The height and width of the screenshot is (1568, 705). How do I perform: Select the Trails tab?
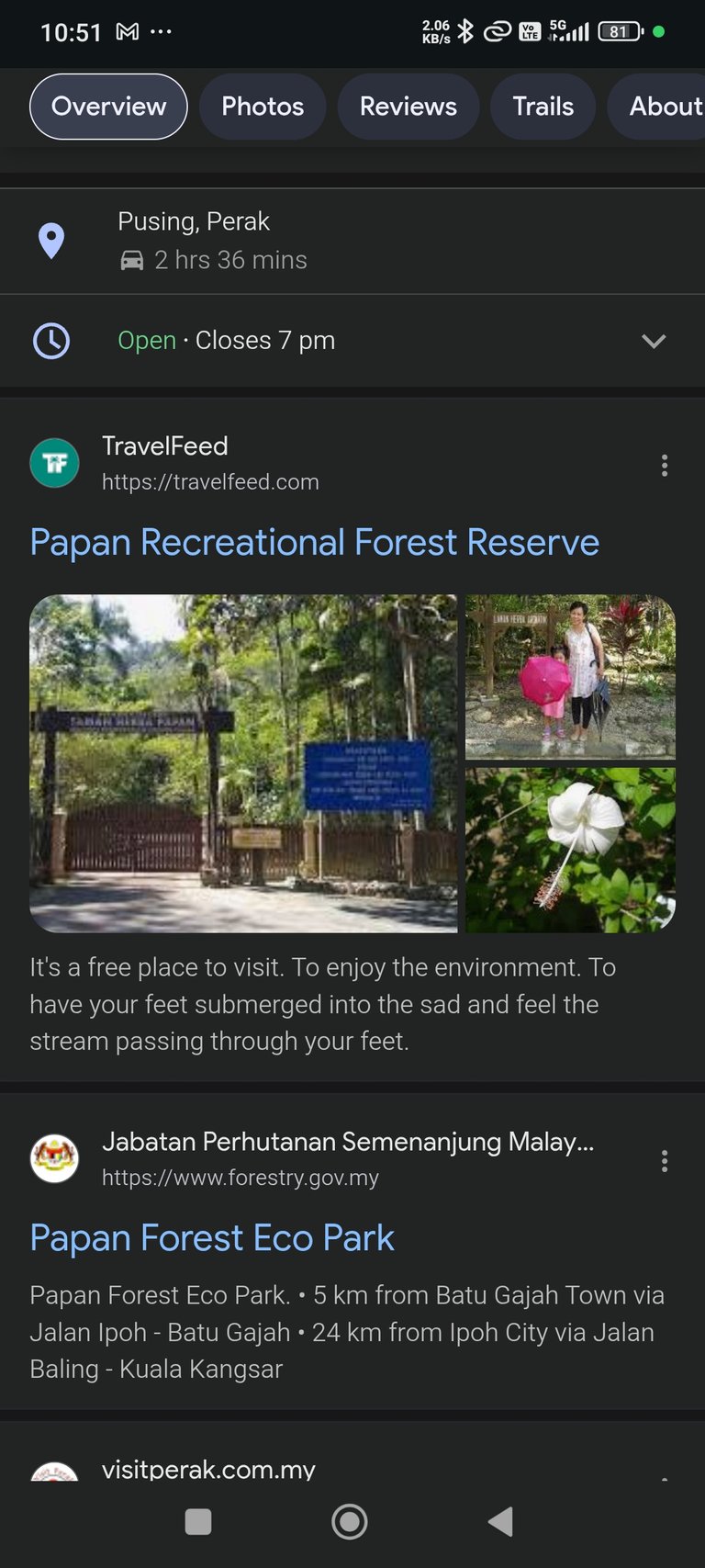pos(543,107)
